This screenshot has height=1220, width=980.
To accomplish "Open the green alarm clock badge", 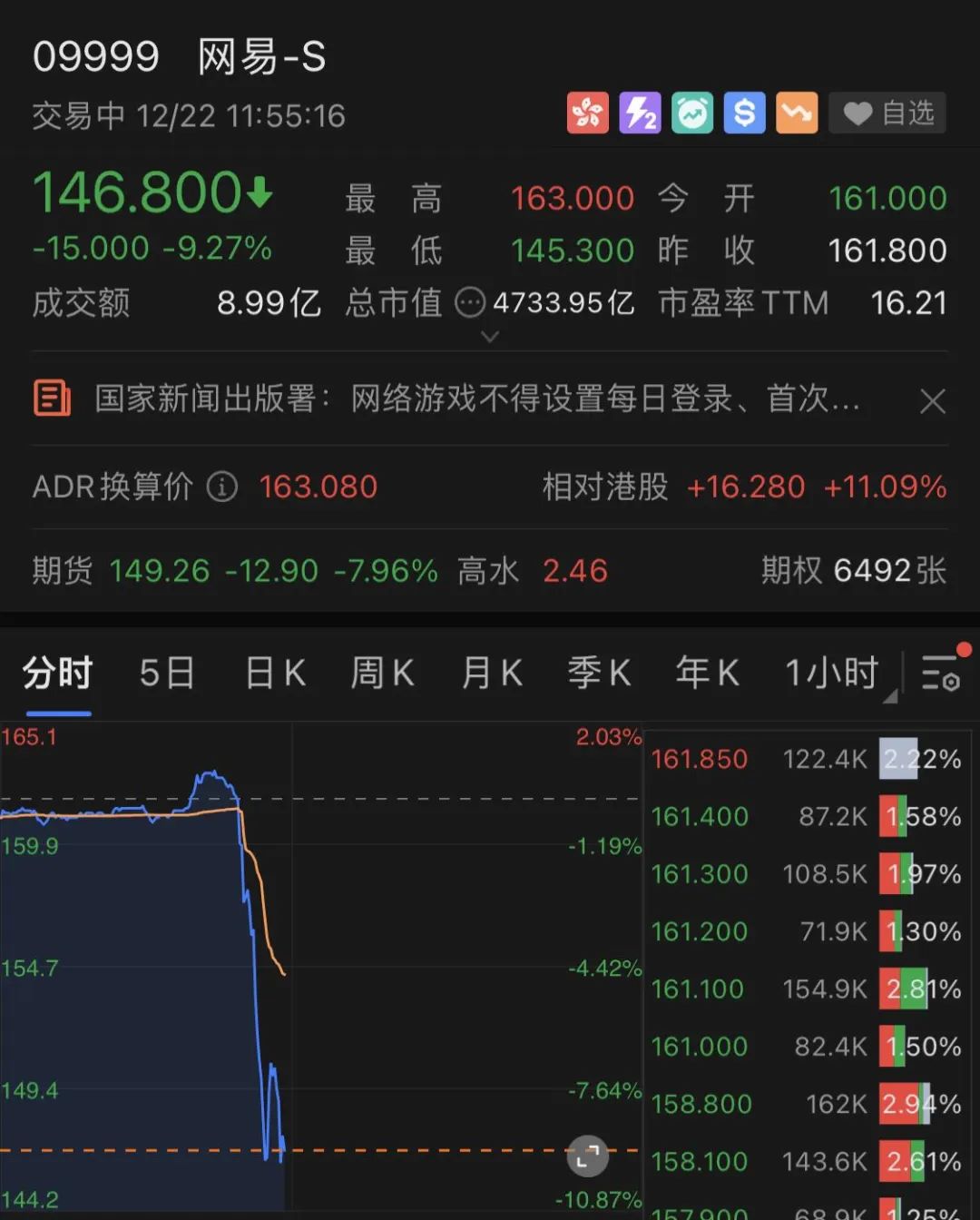I will (x=692, y=113).
